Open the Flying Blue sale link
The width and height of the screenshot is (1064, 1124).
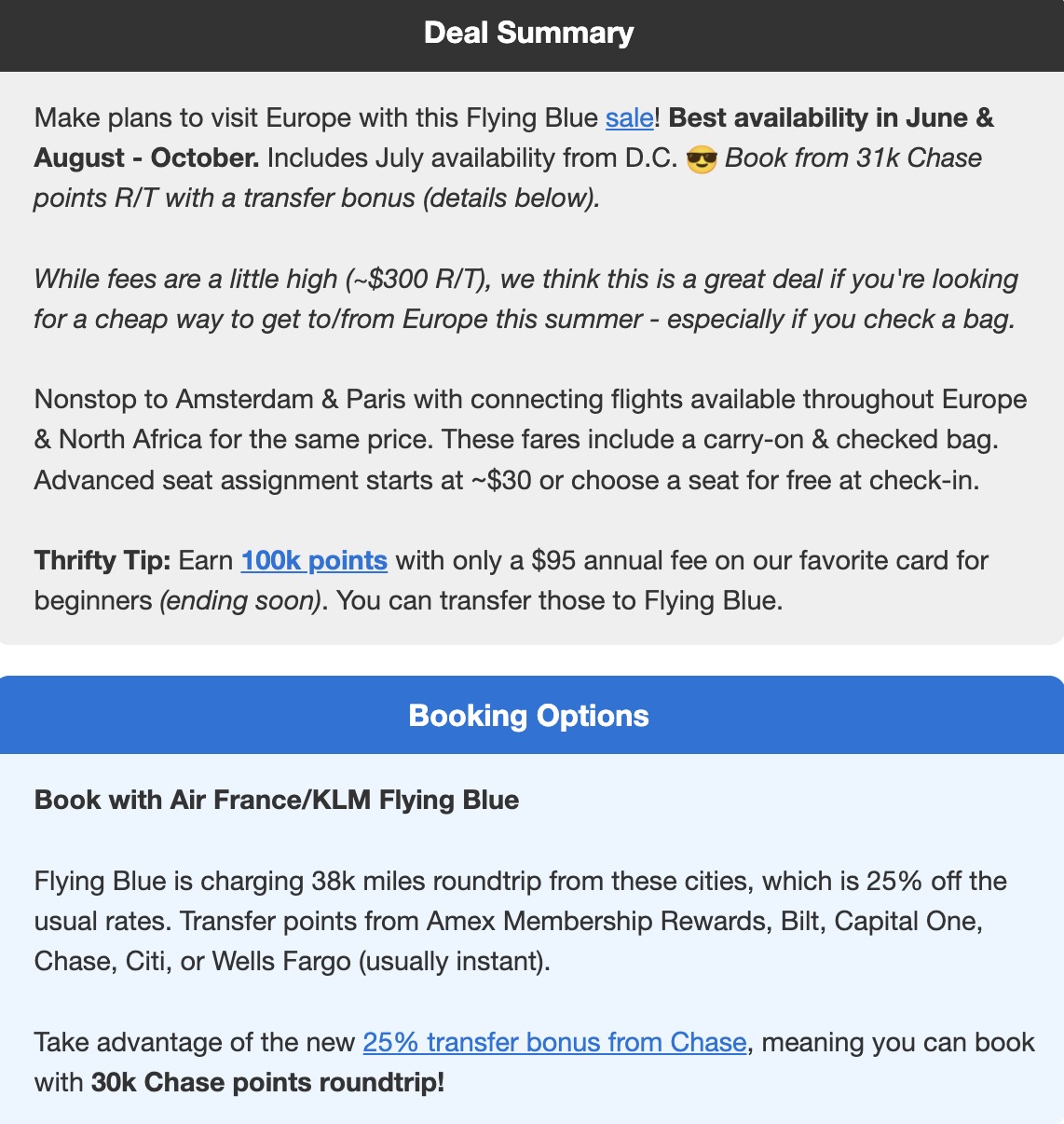[629, 118]
